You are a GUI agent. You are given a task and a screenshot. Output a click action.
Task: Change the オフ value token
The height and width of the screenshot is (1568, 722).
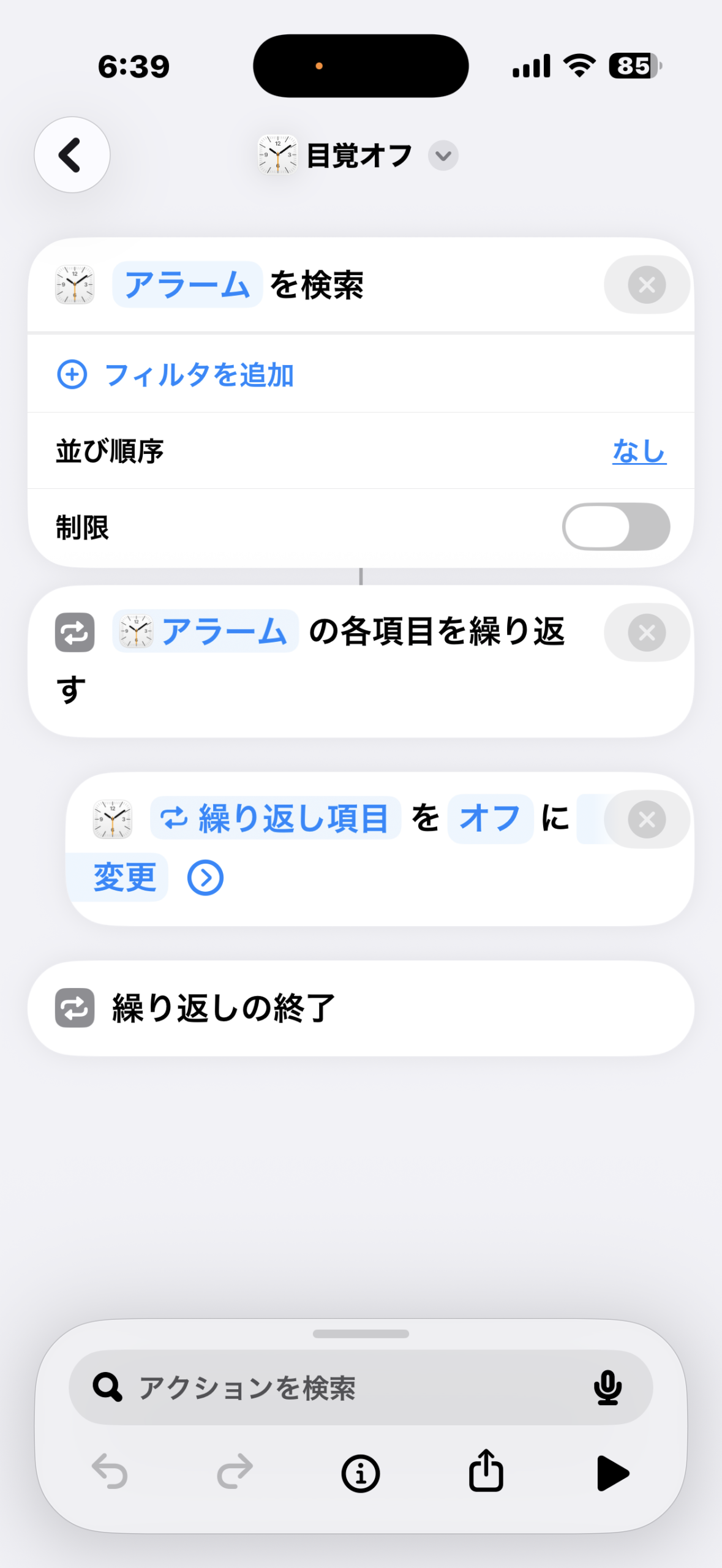tap(489, 818)
